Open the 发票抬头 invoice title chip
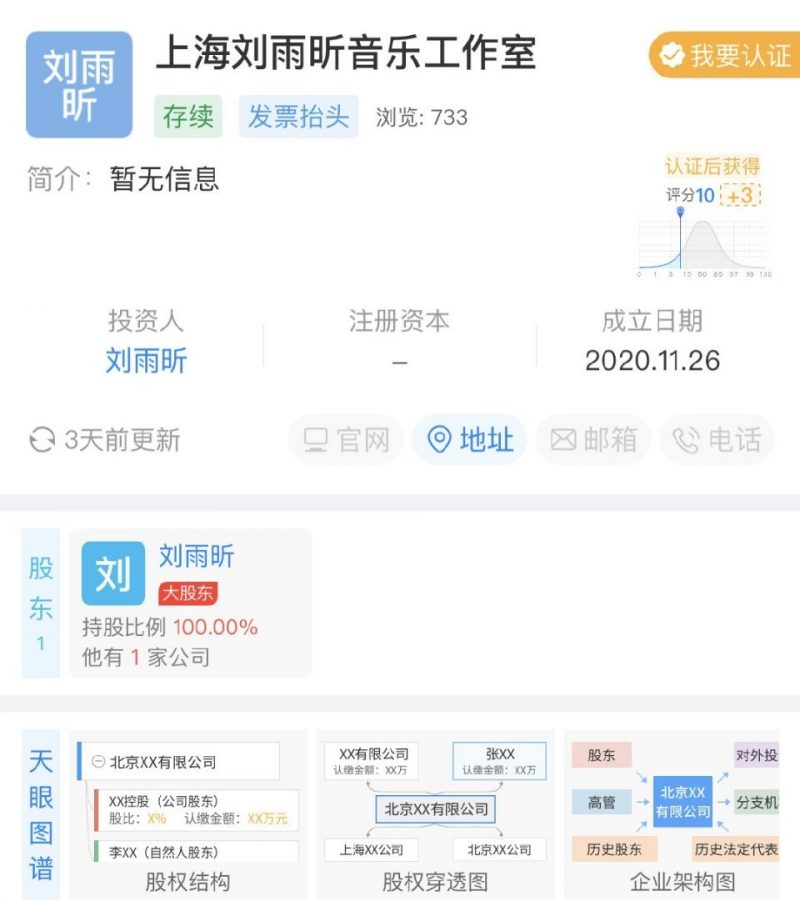 pos(298,117)
